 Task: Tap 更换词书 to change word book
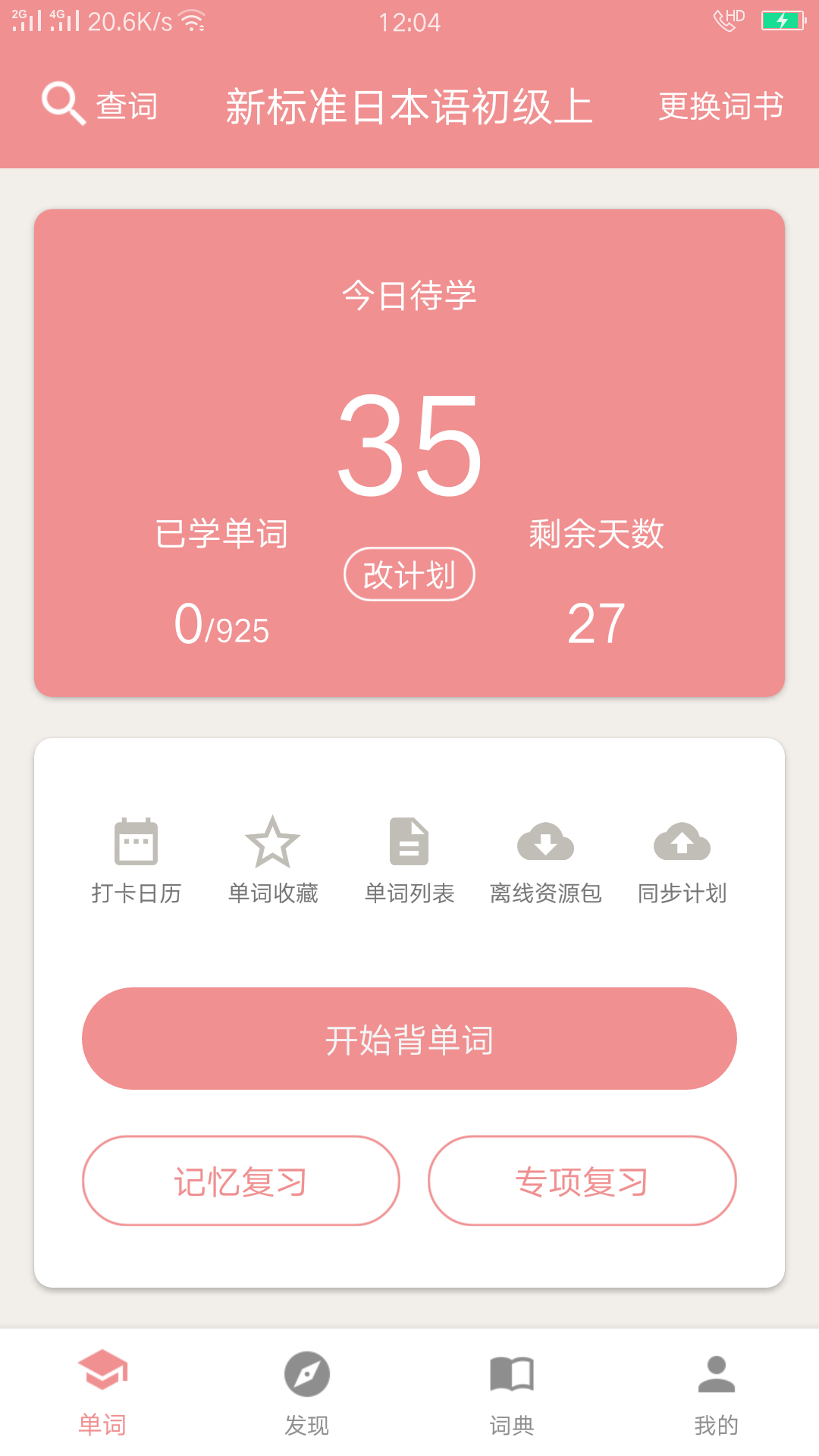tap(720, 106)
